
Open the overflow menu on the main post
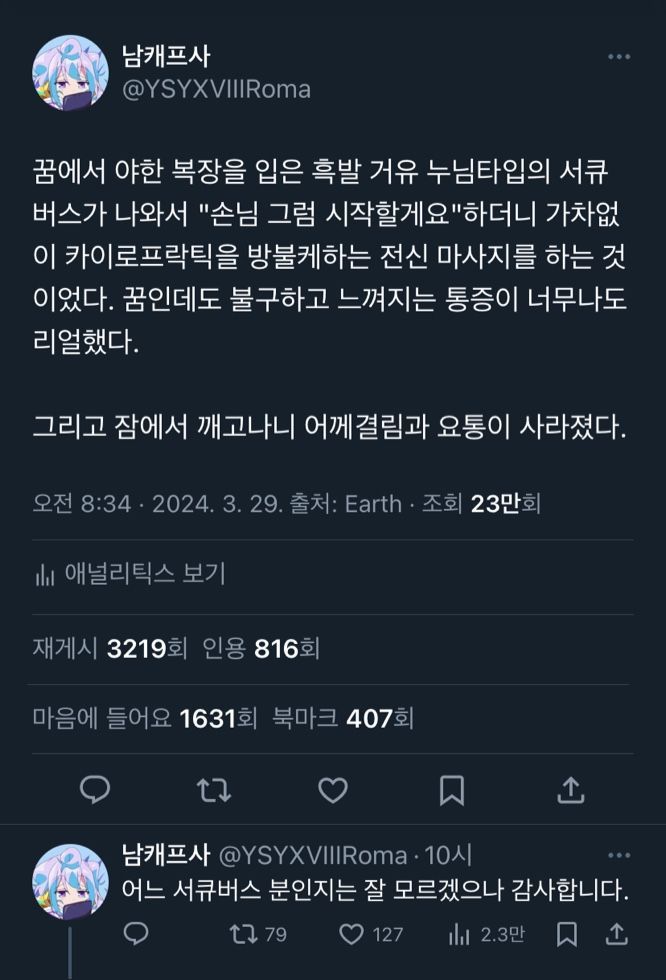tap(620, 57)
